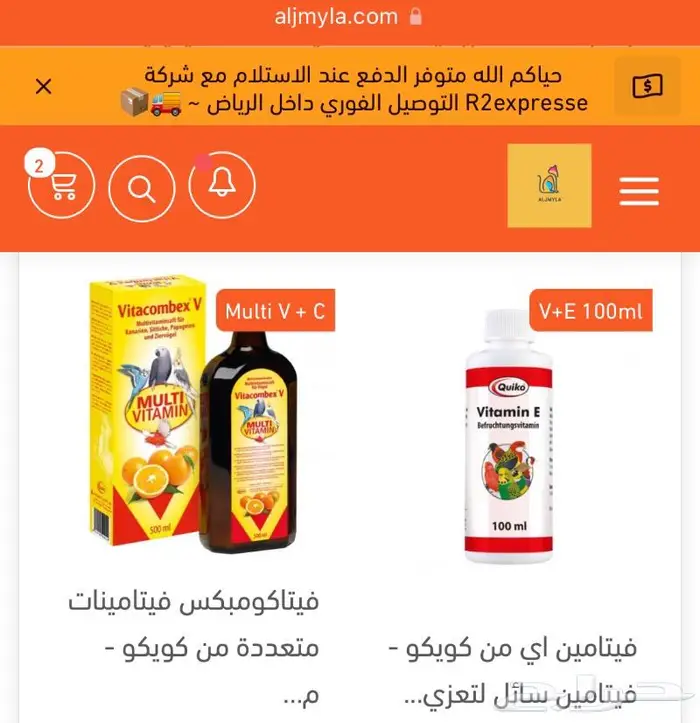
Task: Dismiss the cash on delivery banner
Action: click(44, 86)
